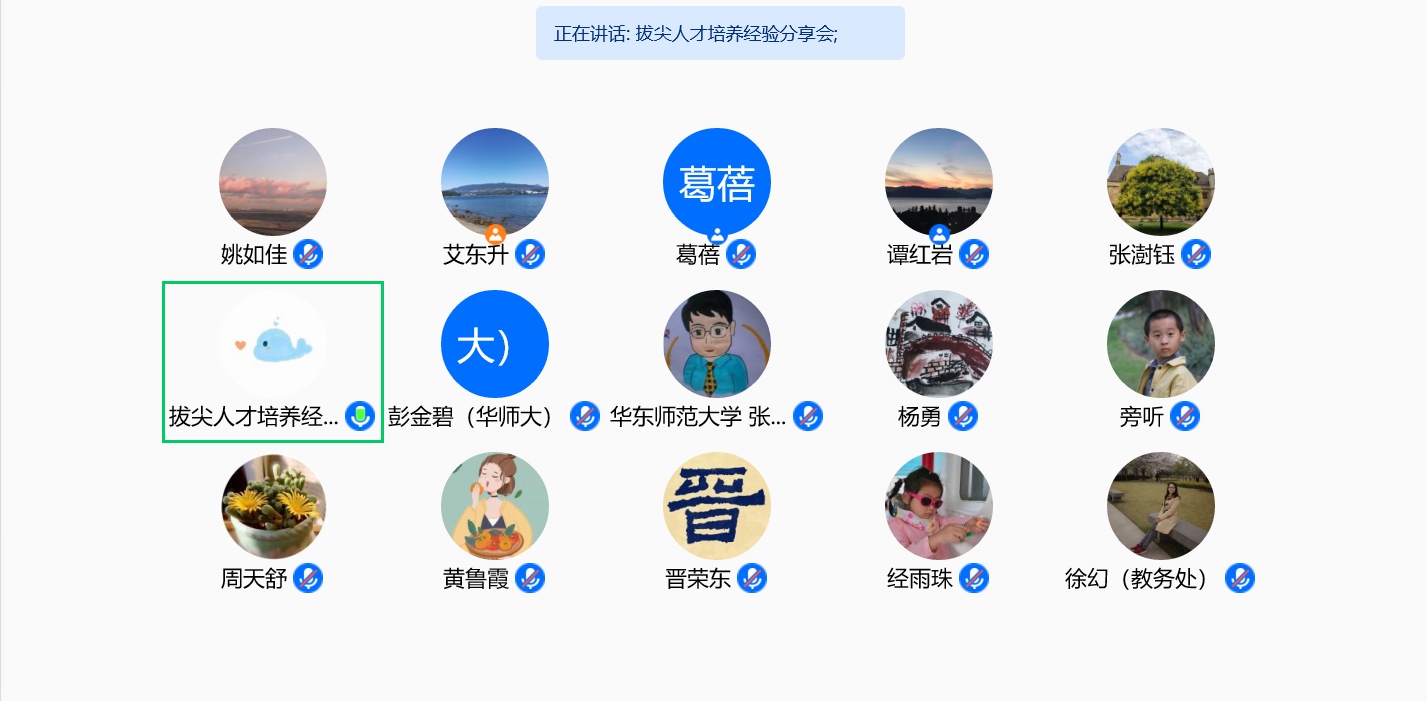Select 艾东升's participant avatar
Viewport: 1427px width, 701px height.
(x=494, y=182)
